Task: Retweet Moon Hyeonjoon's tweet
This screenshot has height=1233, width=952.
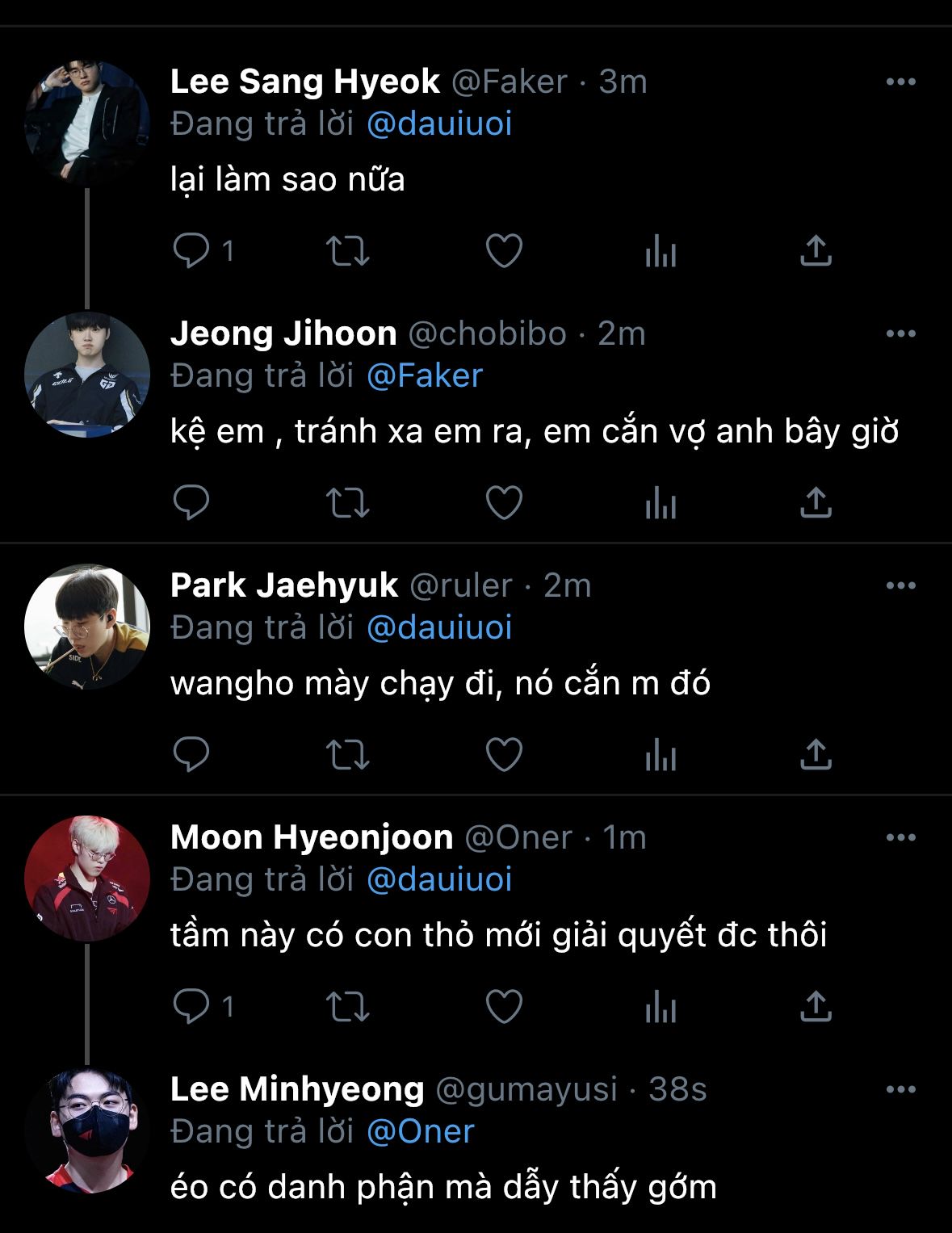Action: click(x=347, y=1007)
